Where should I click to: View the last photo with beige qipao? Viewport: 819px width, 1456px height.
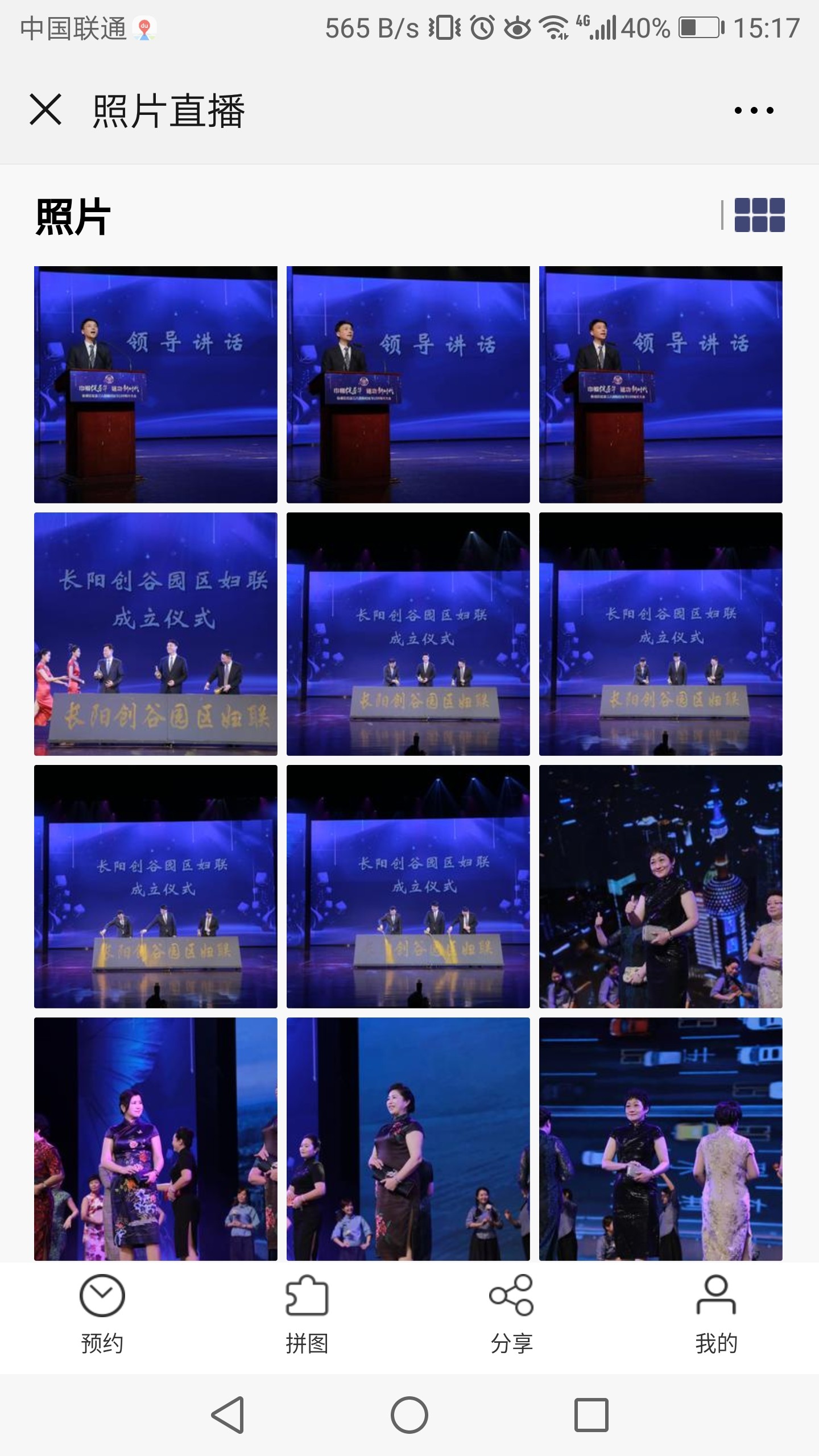(660, 1139)
